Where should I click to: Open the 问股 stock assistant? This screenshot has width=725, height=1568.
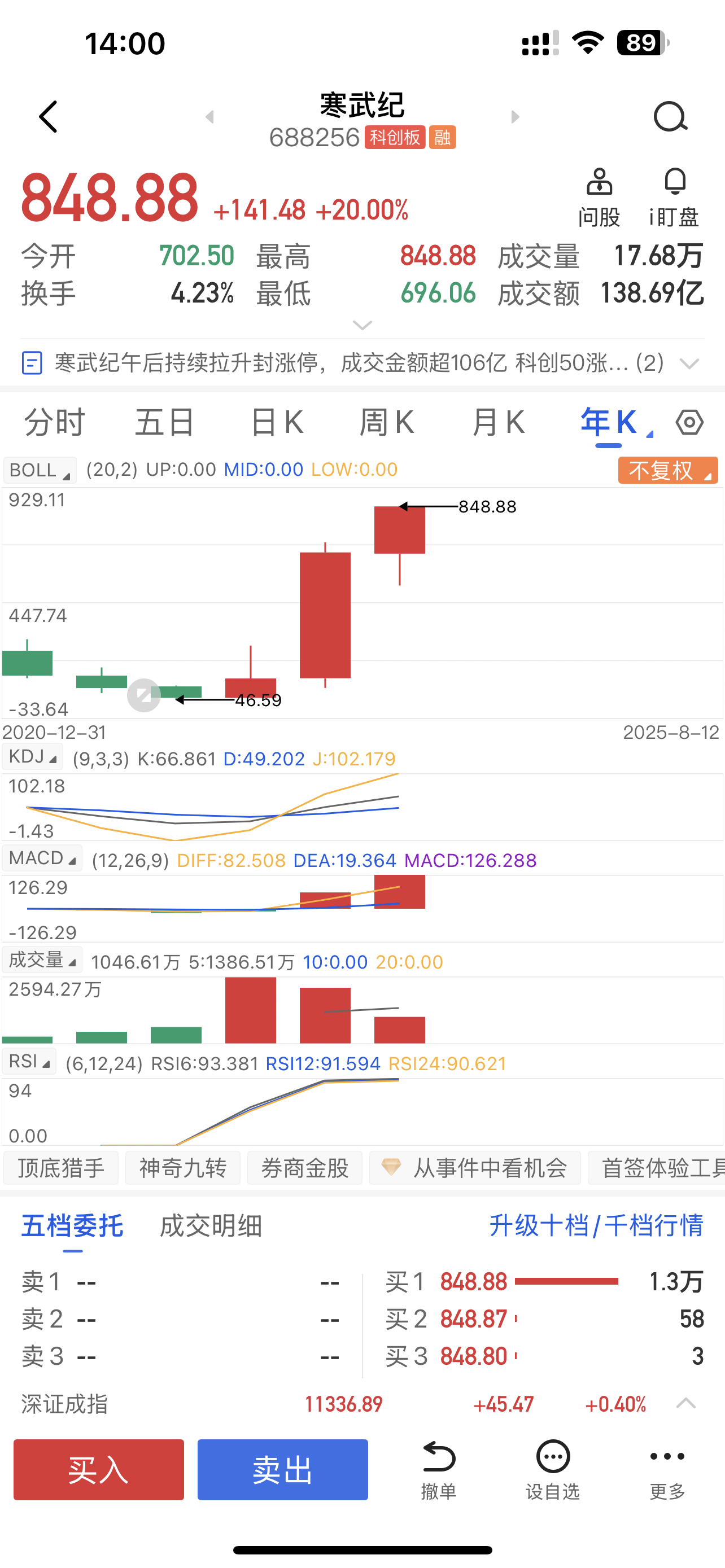599,198
